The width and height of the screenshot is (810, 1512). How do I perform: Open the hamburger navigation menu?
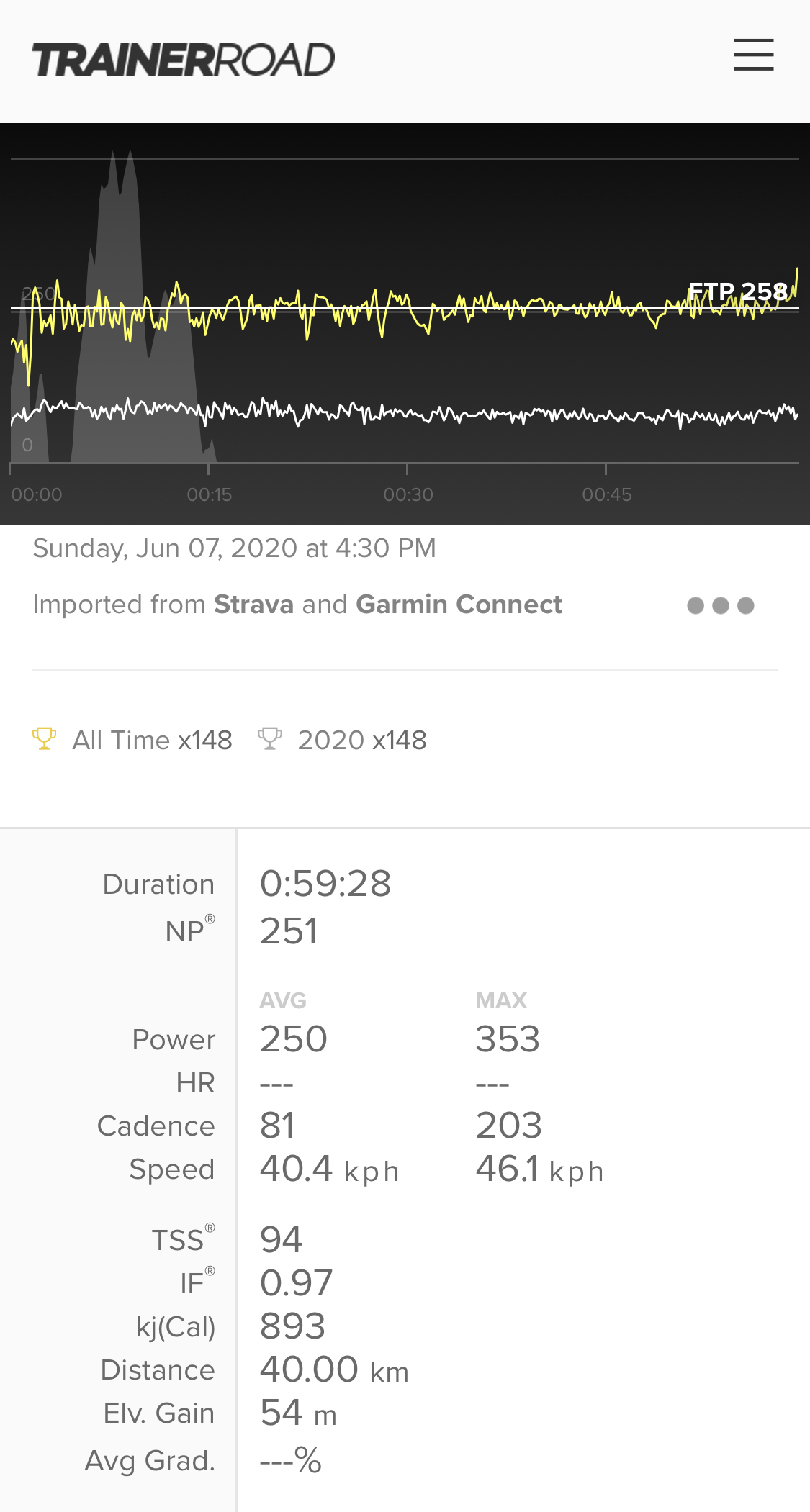753,55
